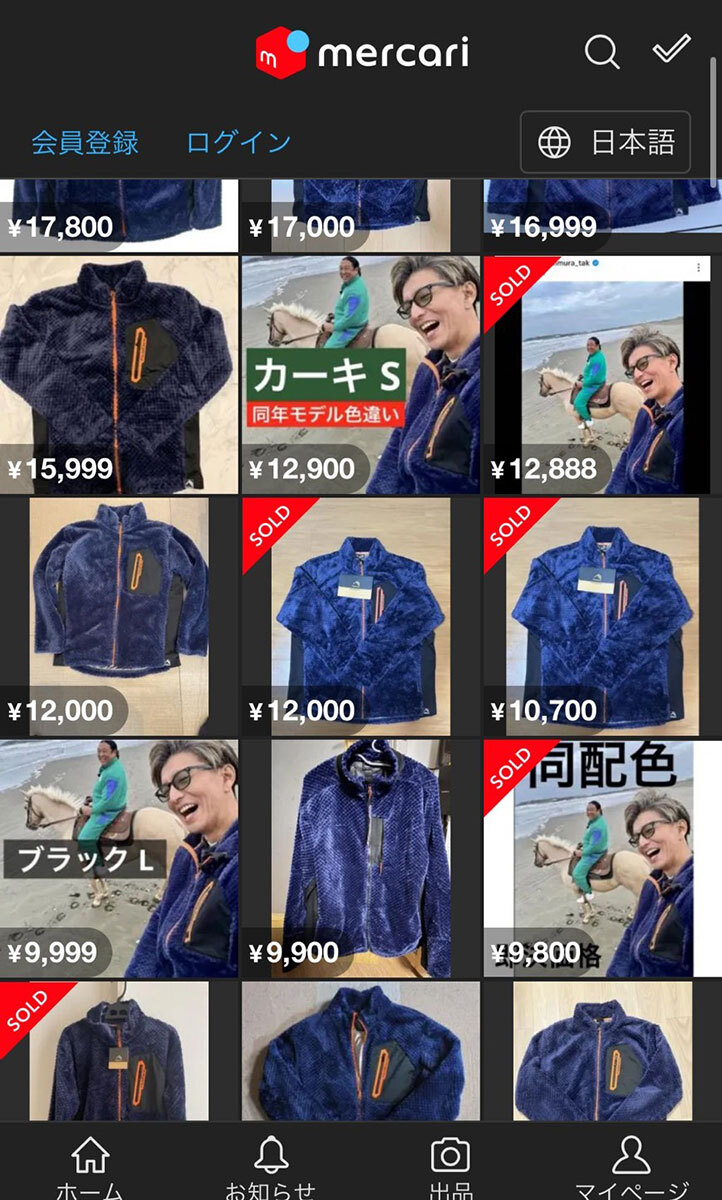Image resolution: width=722 pixels, height=1200 pixels.
Task: Open the mercari logo home link
Action: pyautogui.click(x=362, y=52)
